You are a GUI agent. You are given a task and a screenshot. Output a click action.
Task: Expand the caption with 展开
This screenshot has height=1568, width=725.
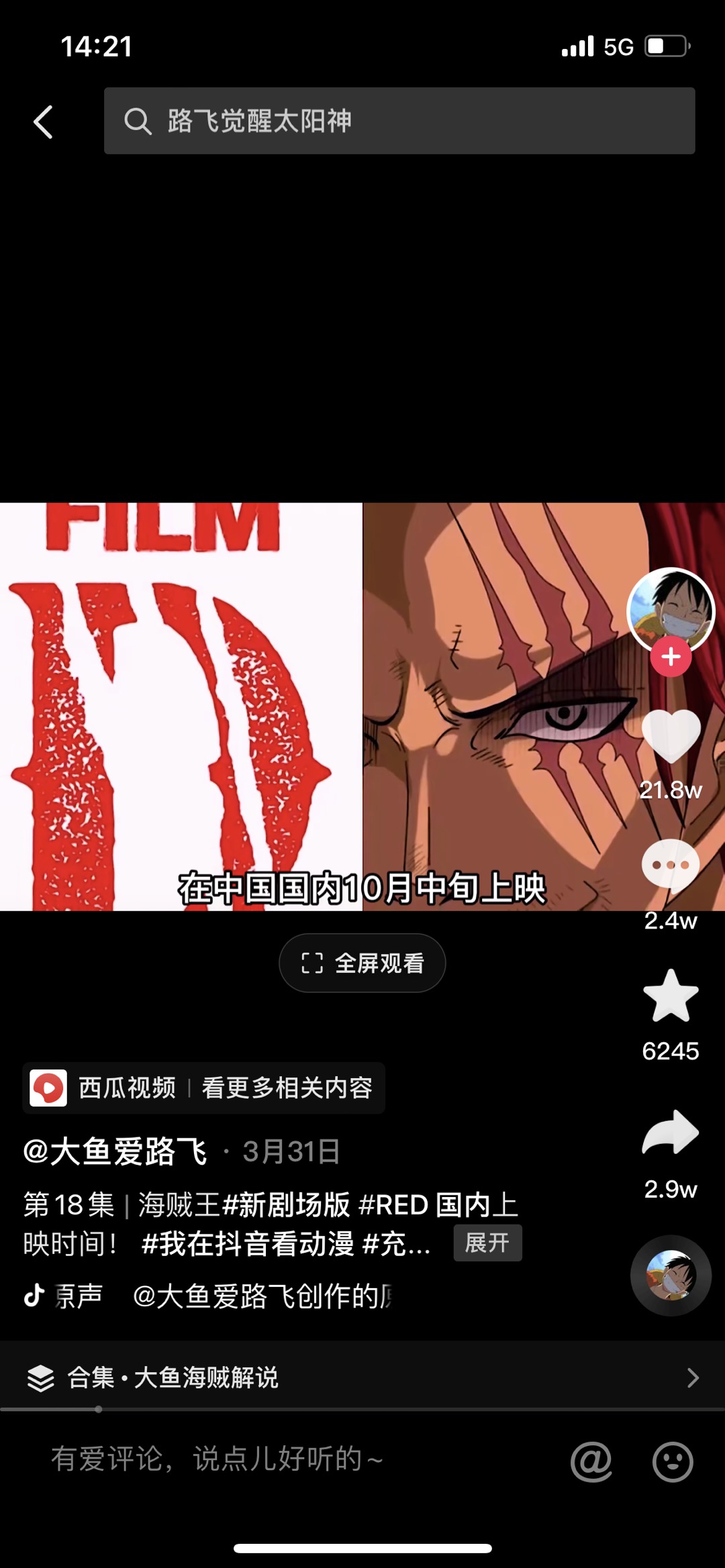click(487, 1243)
